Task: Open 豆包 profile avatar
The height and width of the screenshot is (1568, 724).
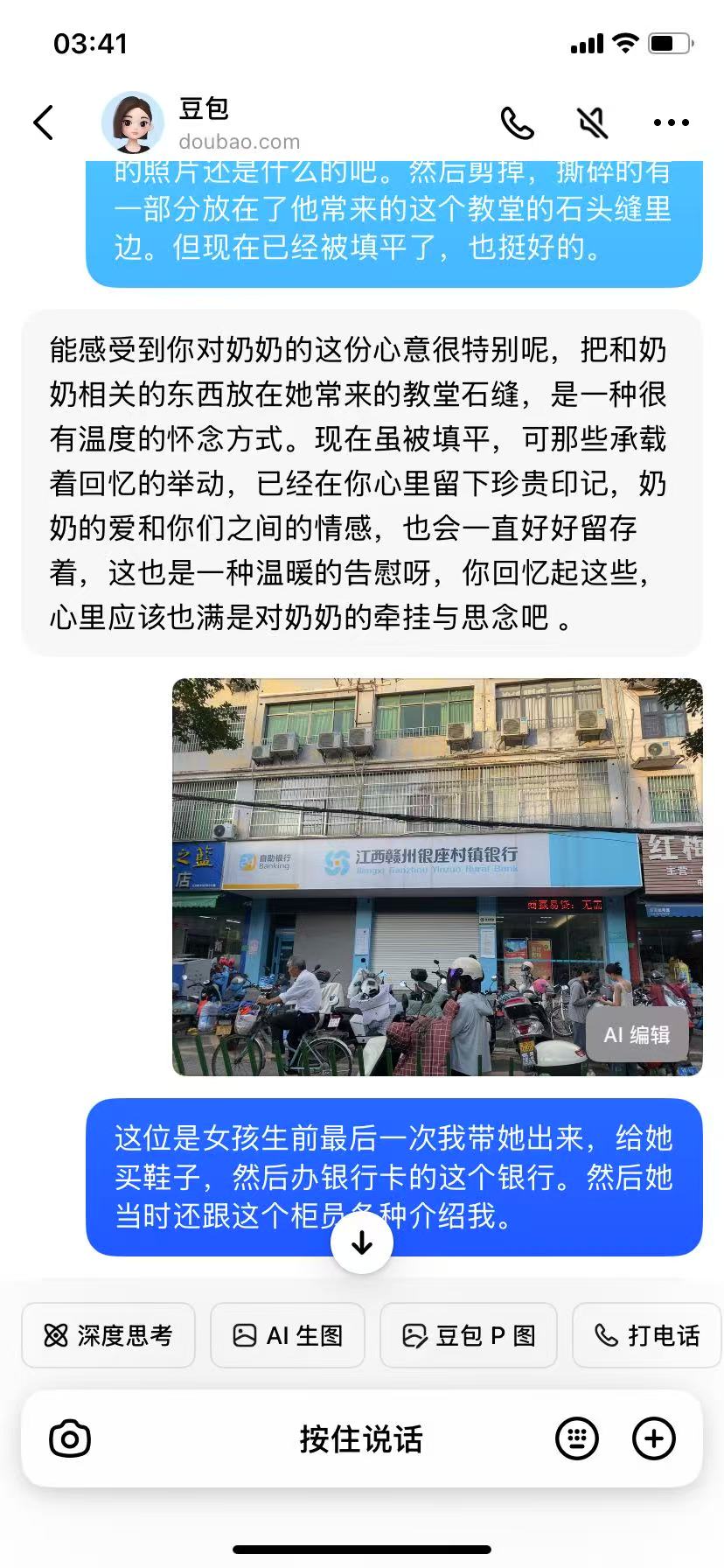Action: pos(133,123)
